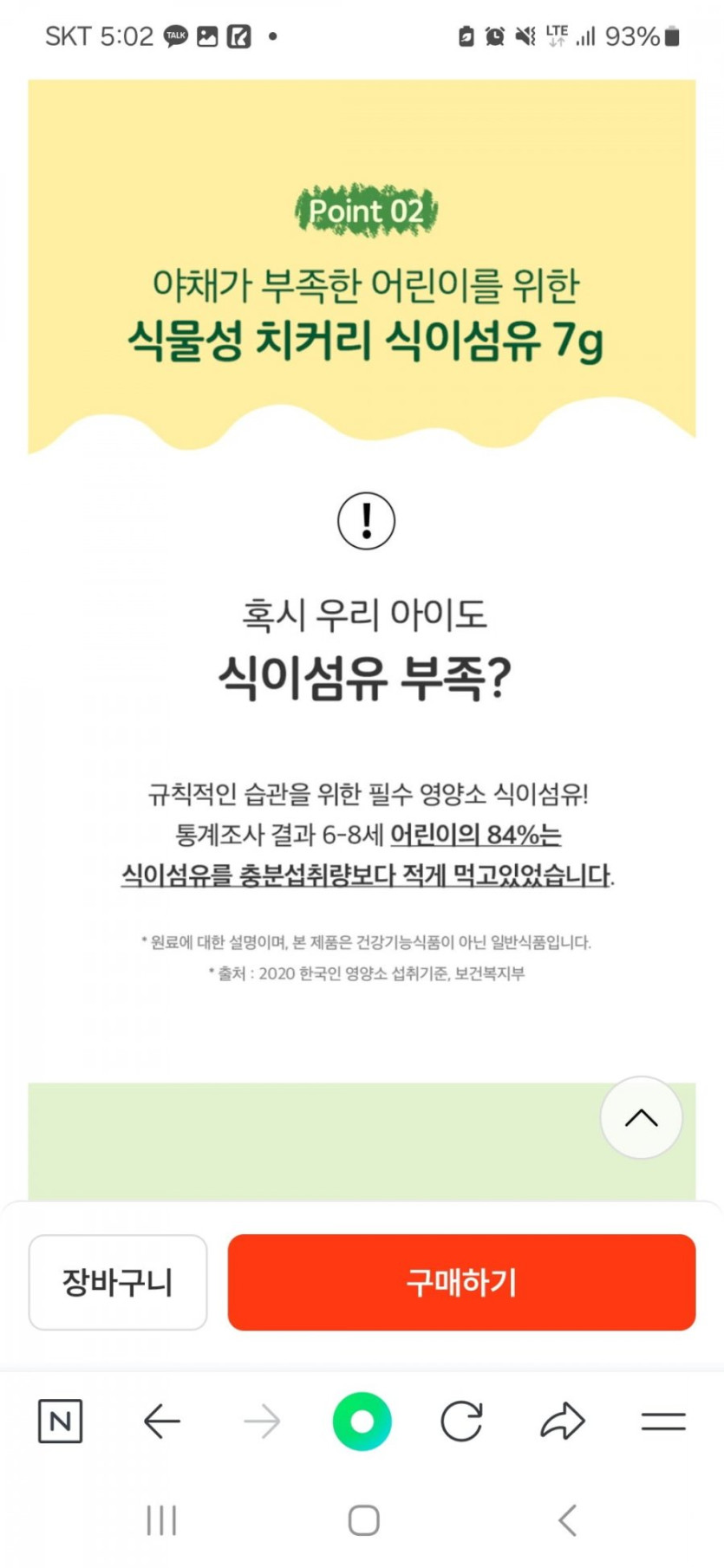
Task: Tap the 구매하기 buy button
Action: click(461, 1282)
